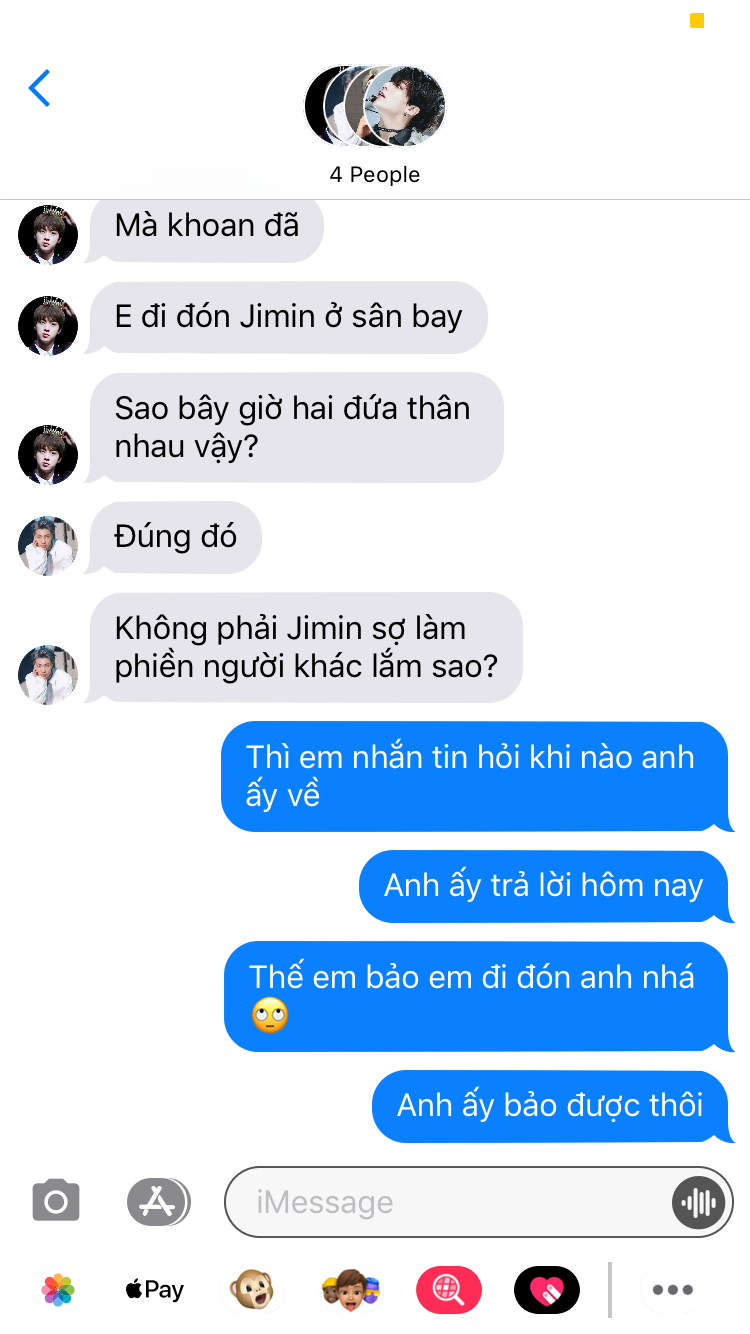
Task: Open Memoji stickers
Action: [x=350, y=1290]
